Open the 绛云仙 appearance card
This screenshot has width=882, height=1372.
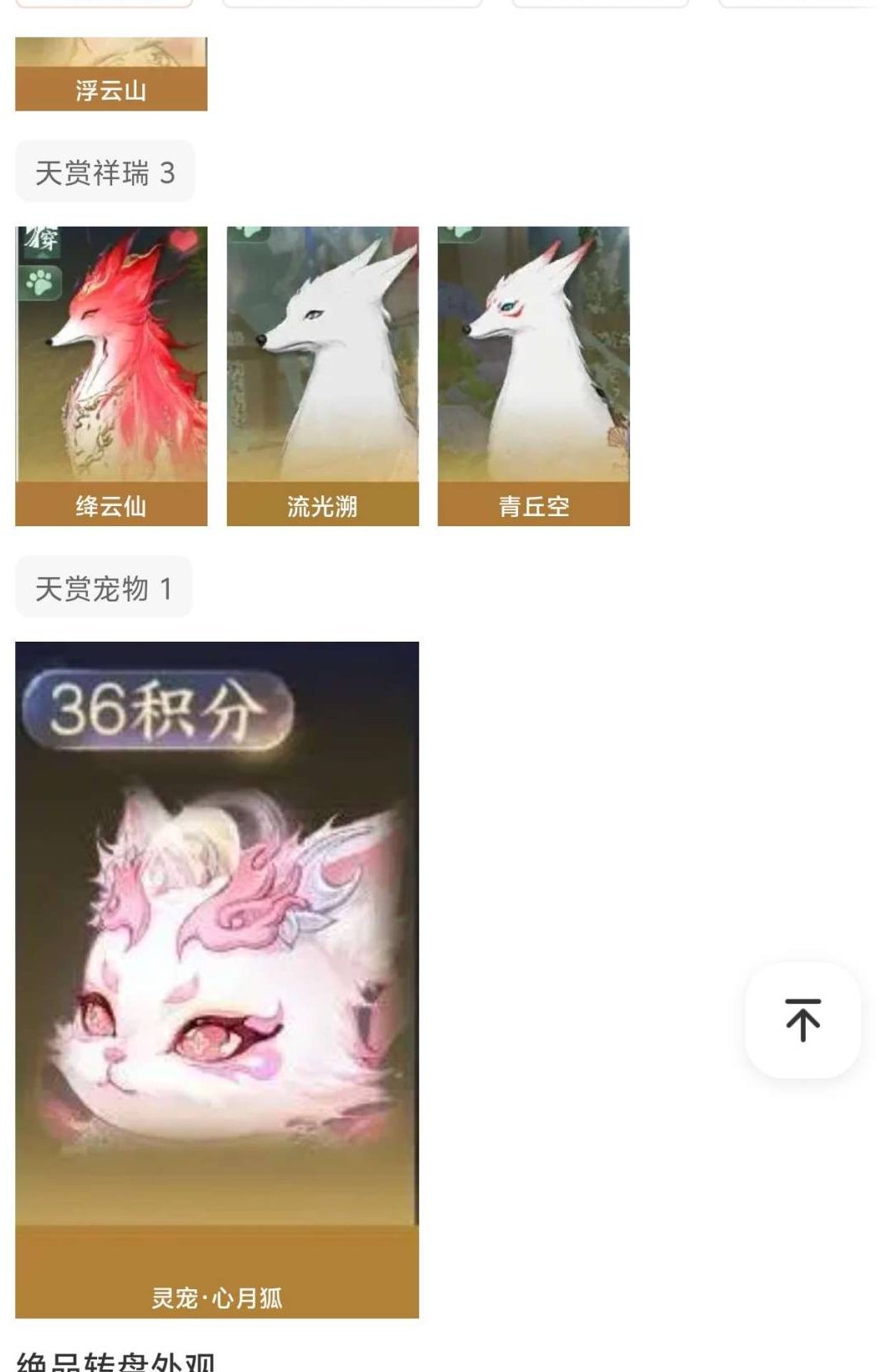[110, 360]
